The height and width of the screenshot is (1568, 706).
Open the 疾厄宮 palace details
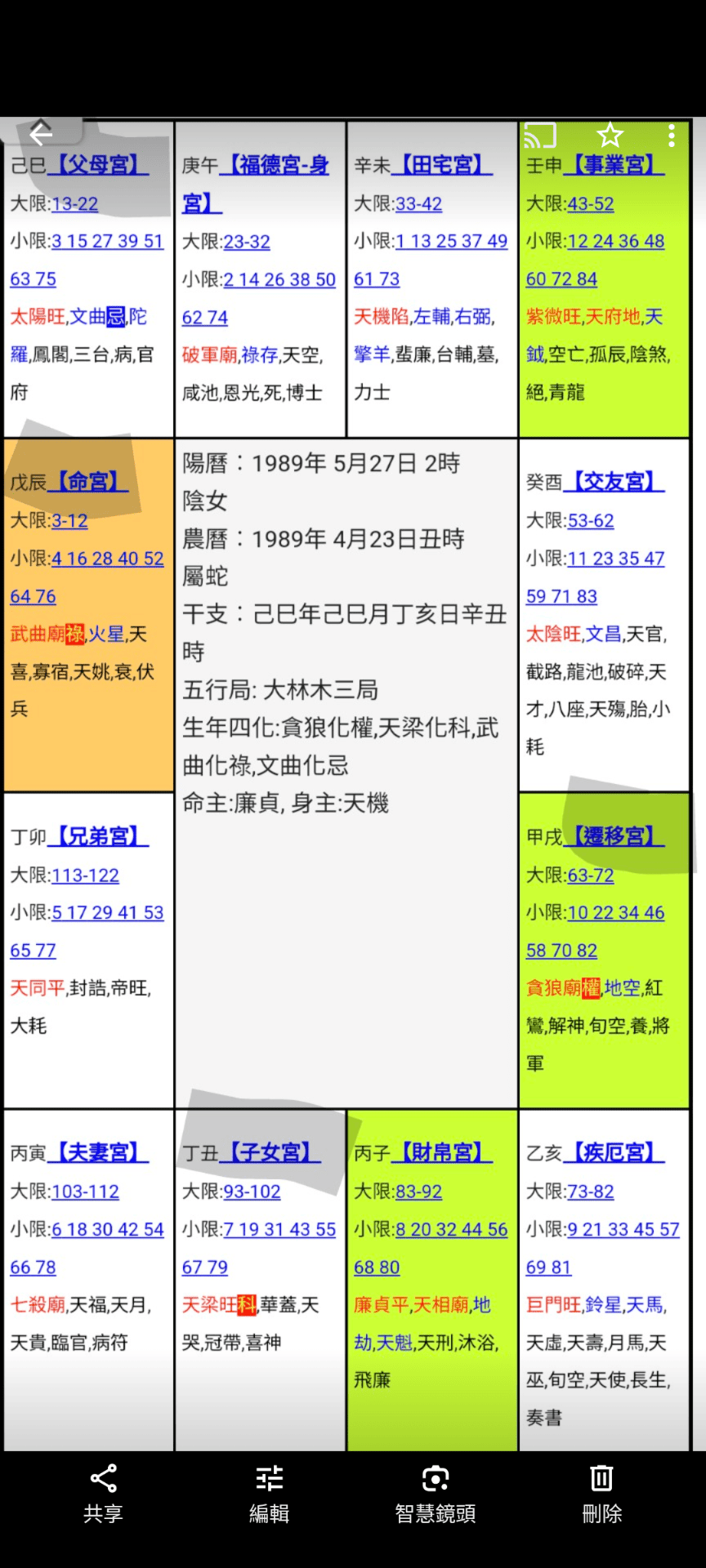pos(615,1153)
